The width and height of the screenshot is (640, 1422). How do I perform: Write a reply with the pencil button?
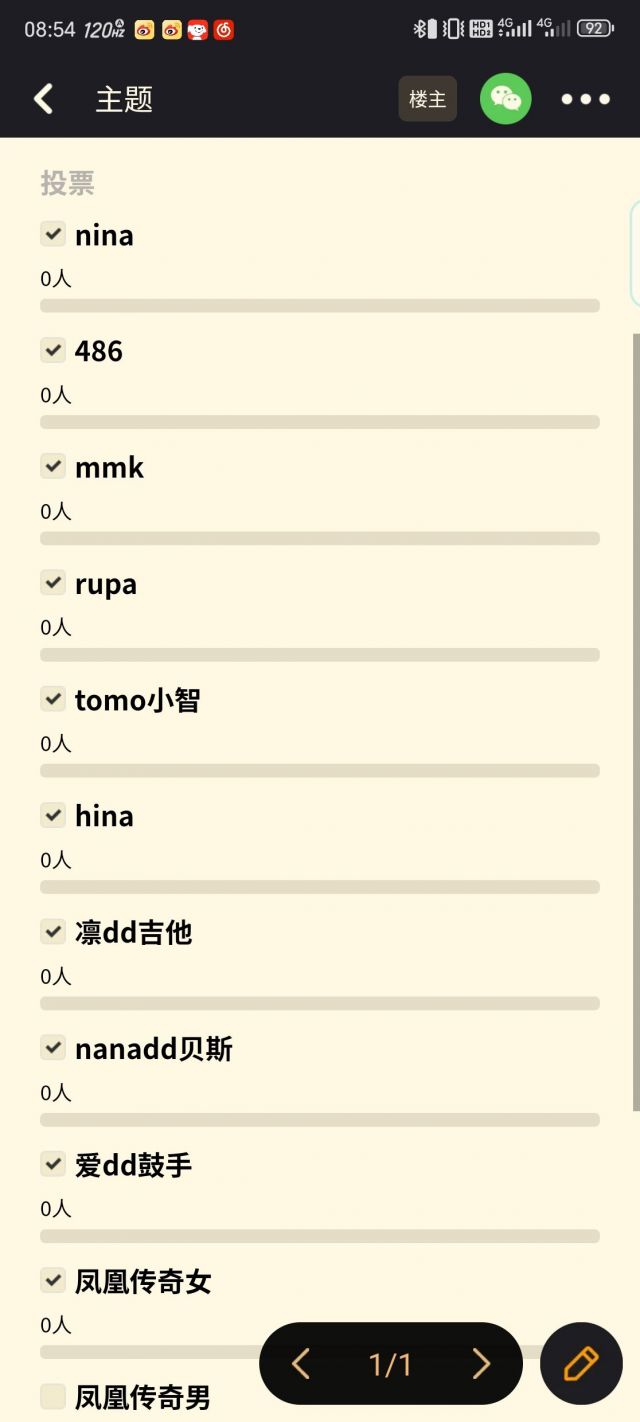(x=581, y=1364)
